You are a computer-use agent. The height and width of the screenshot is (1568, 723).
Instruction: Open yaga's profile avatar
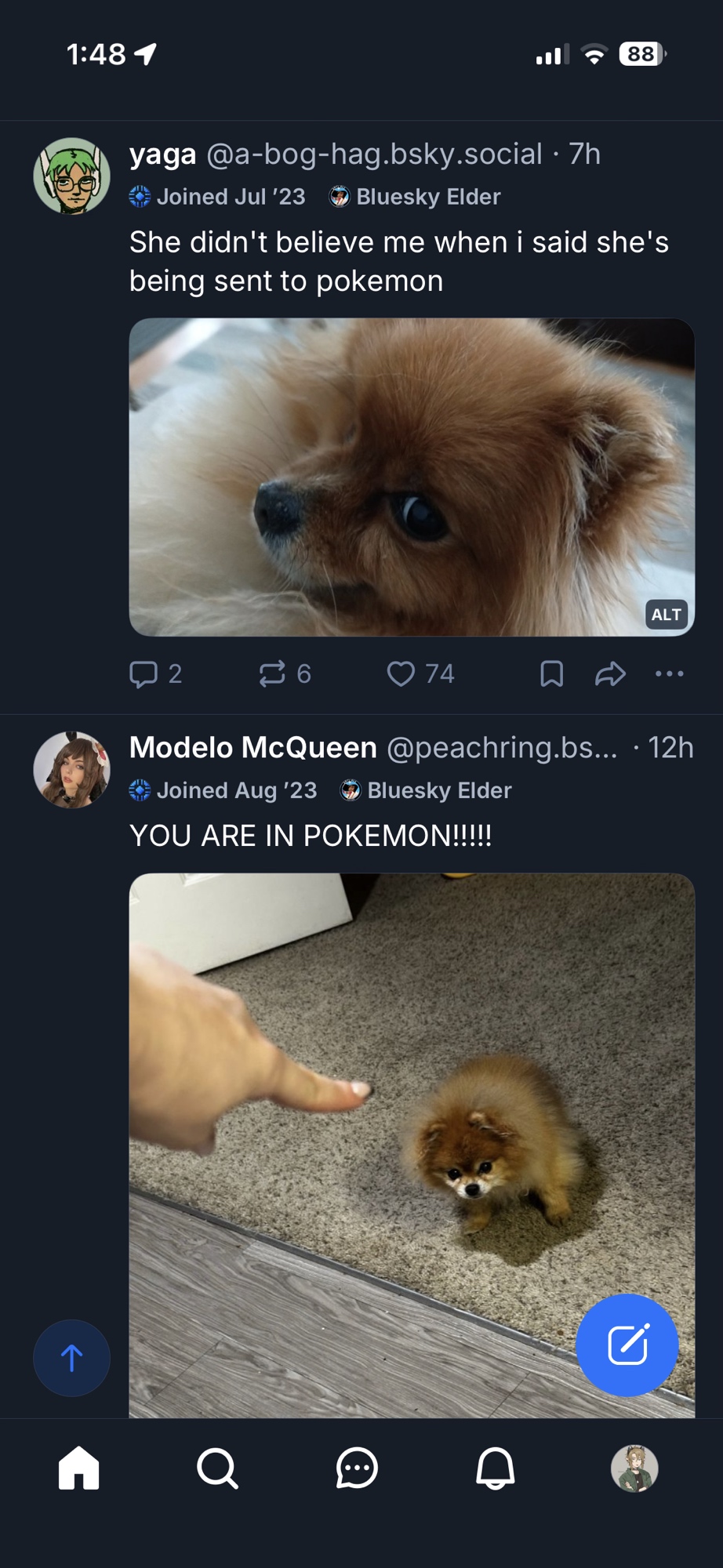click(71, 176)
